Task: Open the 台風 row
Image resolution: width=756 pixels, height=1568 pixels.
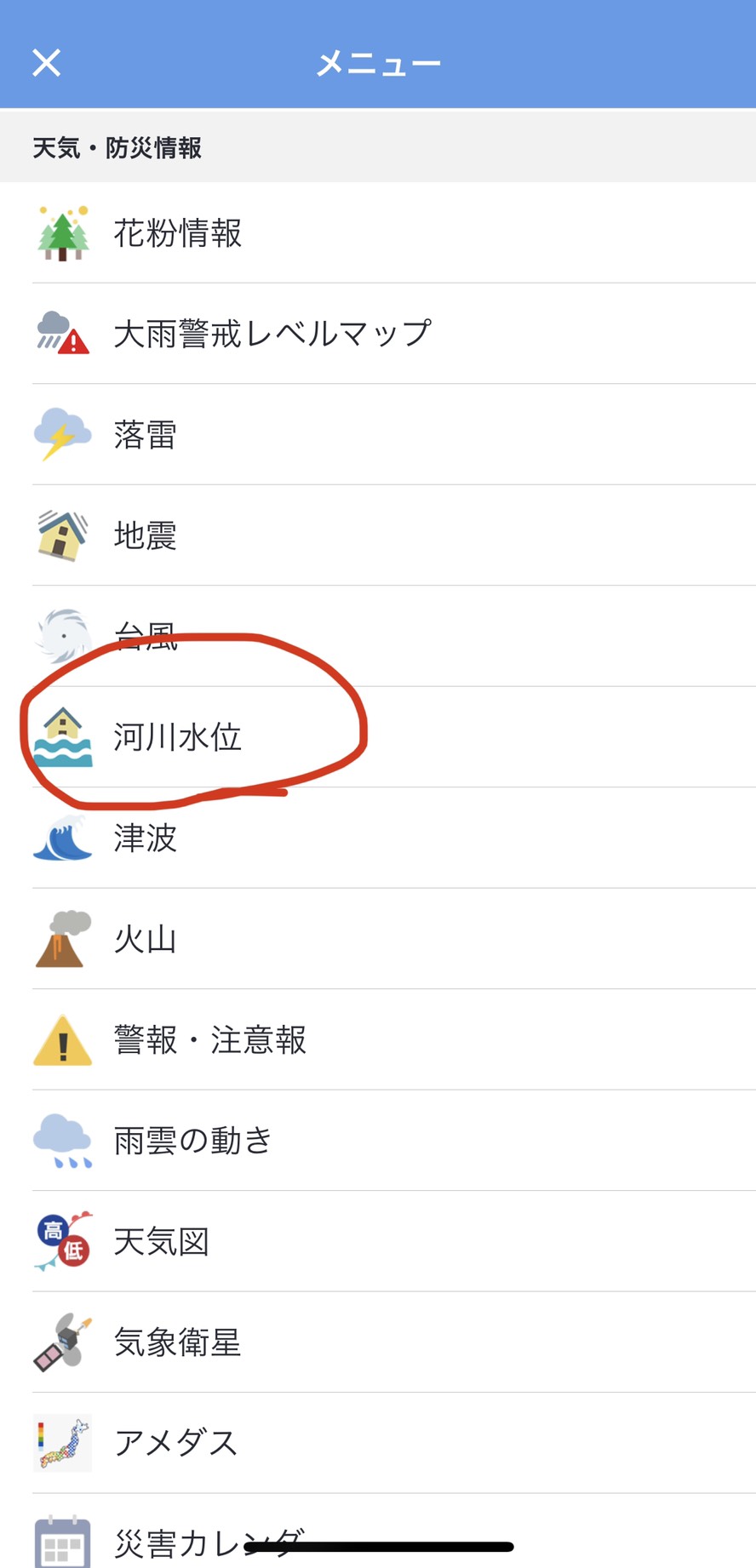Action: pyautogui.click(x=378, y=636)
